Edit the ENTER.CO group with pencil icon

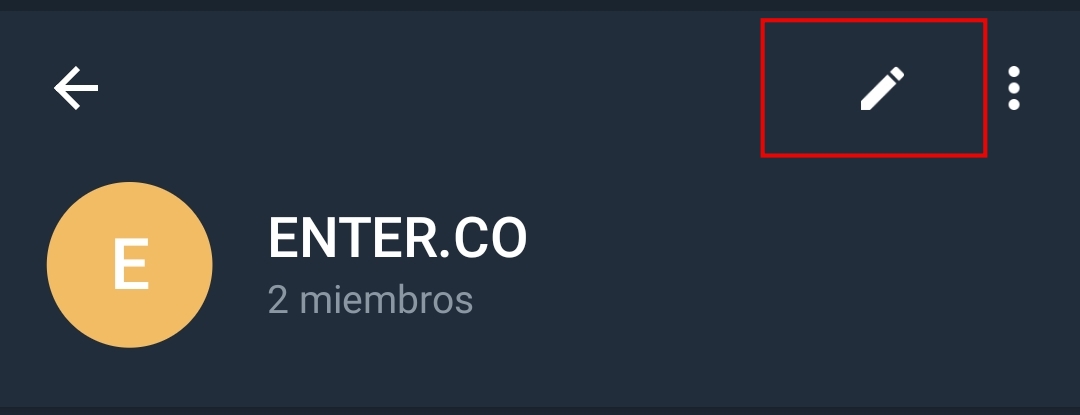882,89
